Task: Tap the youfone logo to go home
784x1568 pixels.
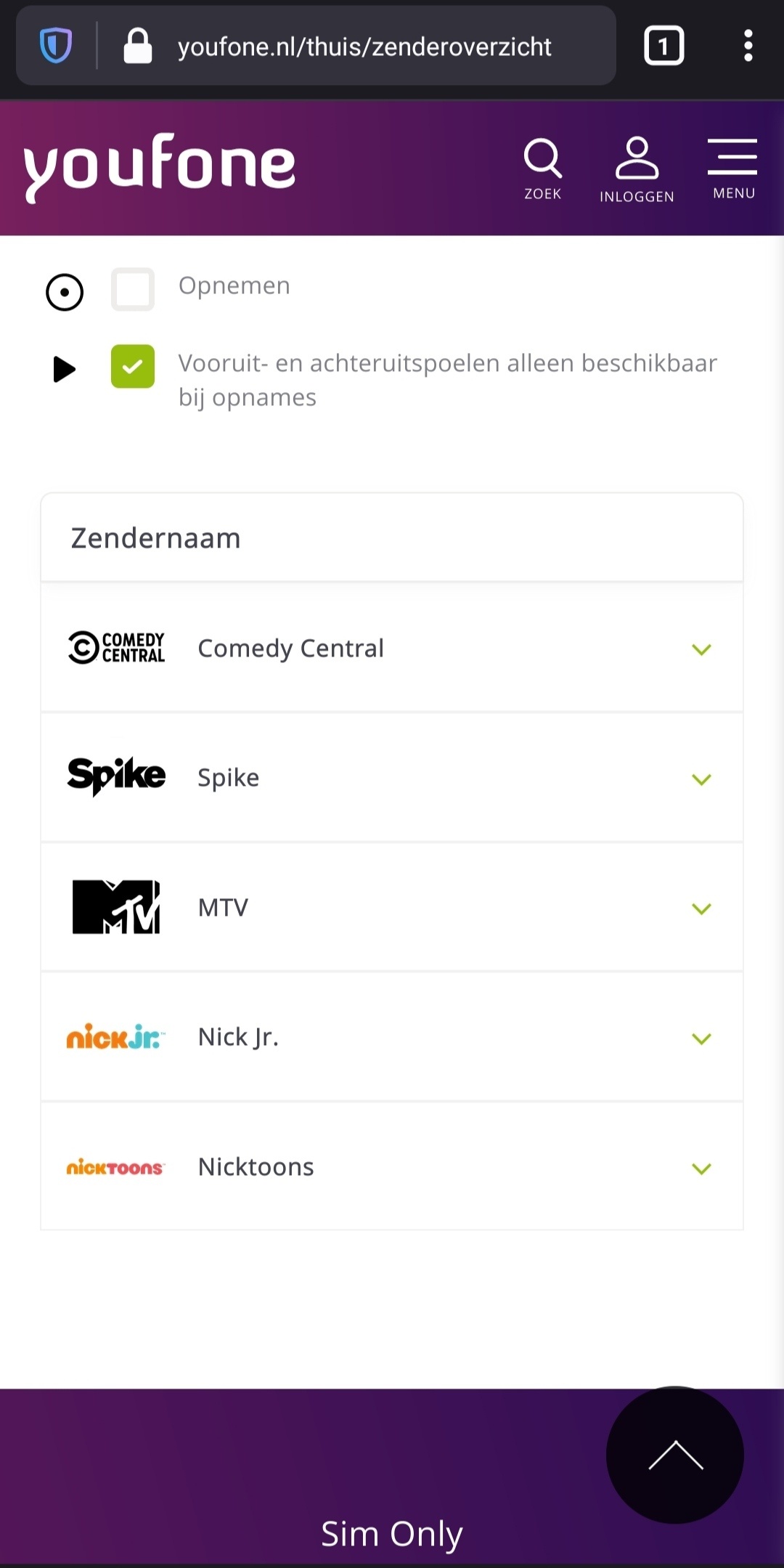Action: coord(160,166)
